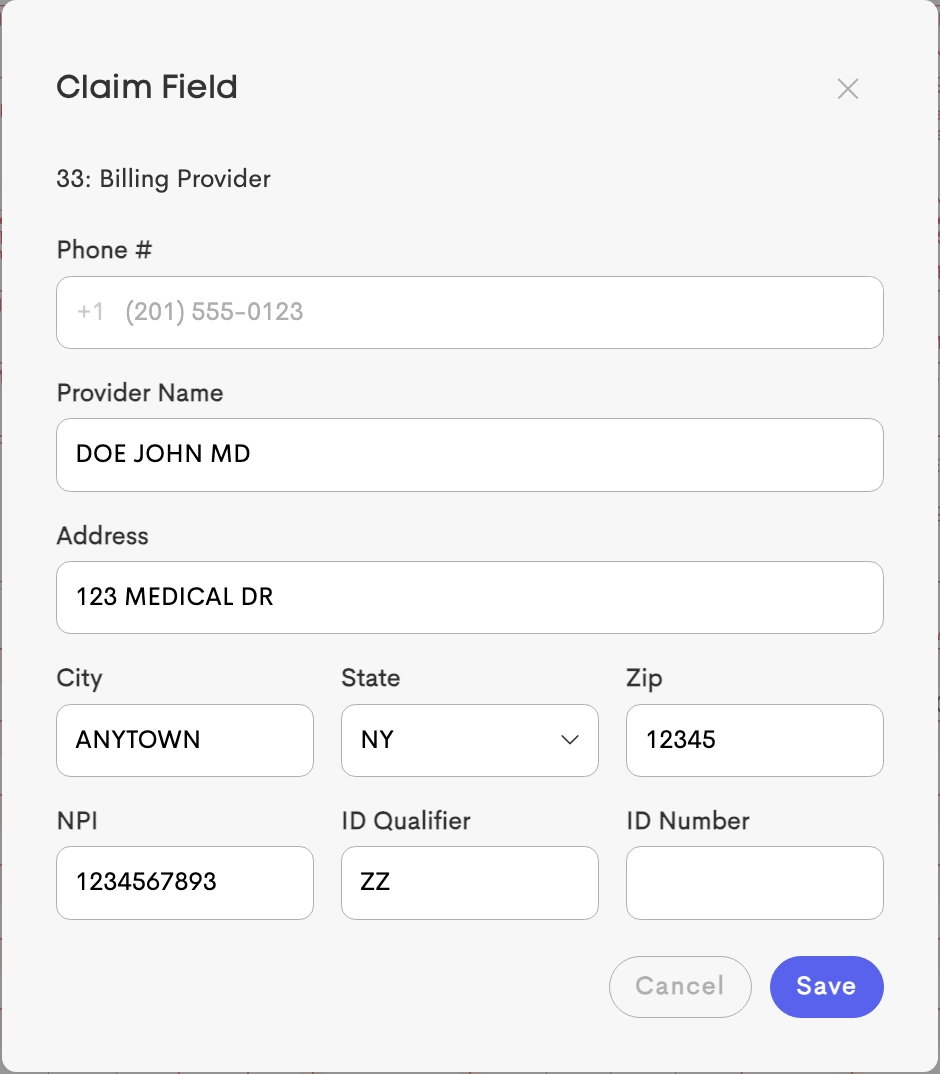This screenshot has height=1074, width=940.
Task: Focus the Address text field
Action: [x=470, y=597]
